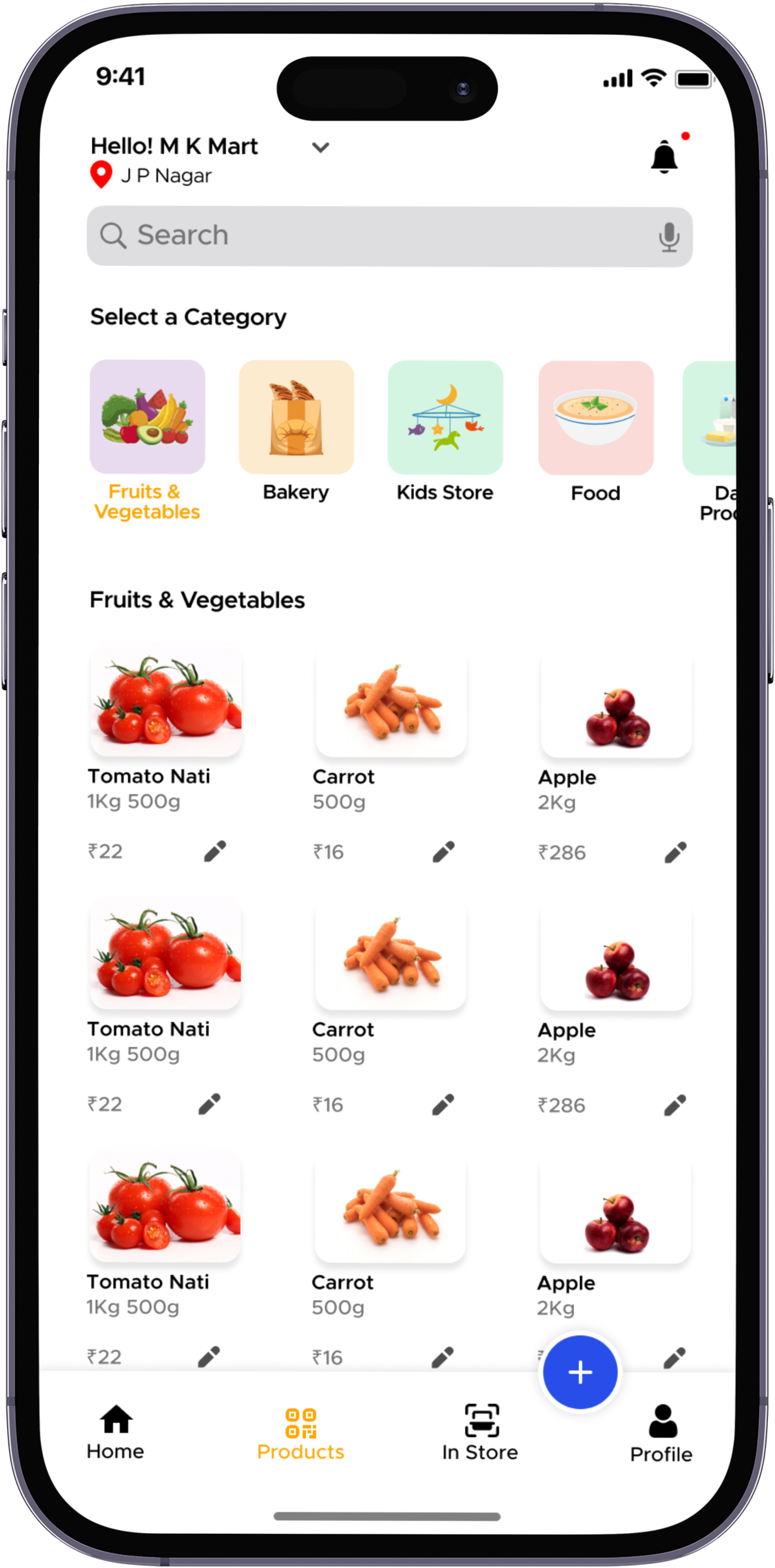Add a new product with the plus button
Screen dimensions: 775x1568
click(x=580, y=1373)
